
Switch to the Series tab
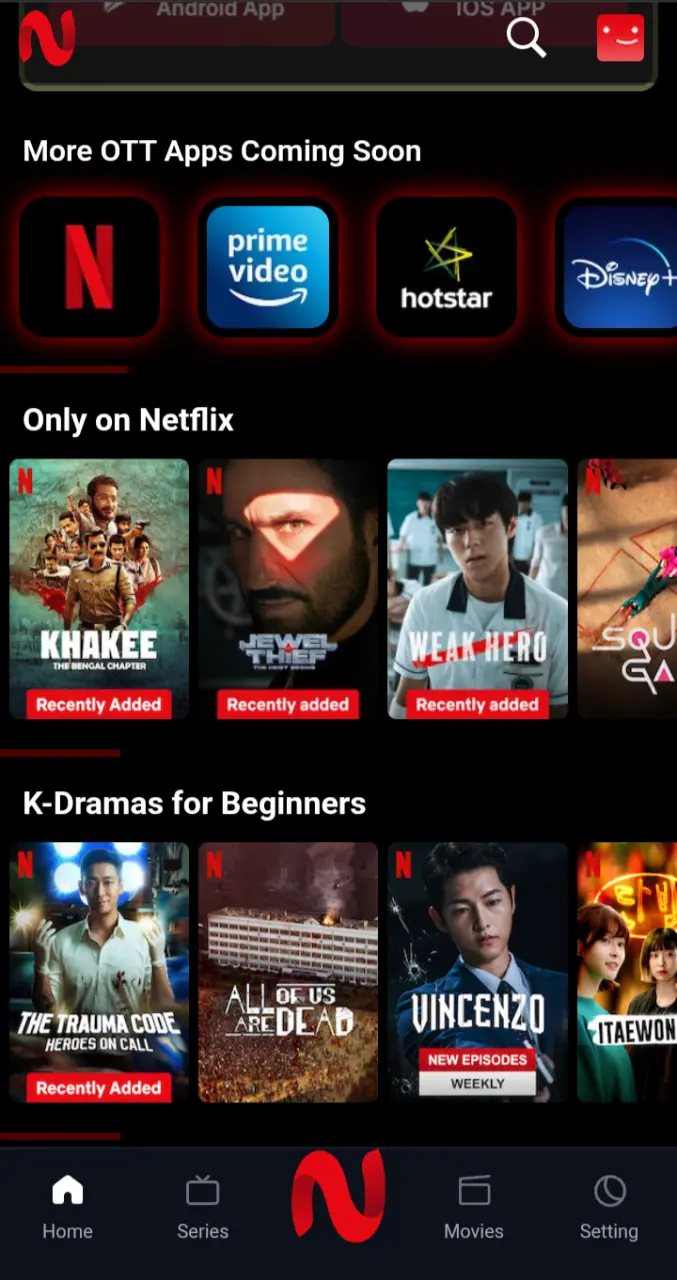tap(203, 1208)
